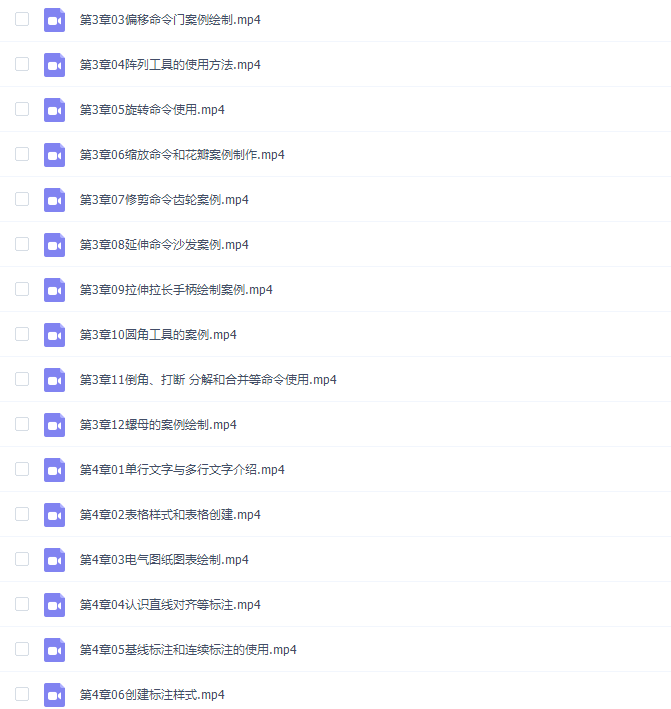Image resolution: width=671 pixels, height=709 pixels.
Task: Open 第4章03电气图纸图表绘制.mp4
Action: tap(164, 560)
